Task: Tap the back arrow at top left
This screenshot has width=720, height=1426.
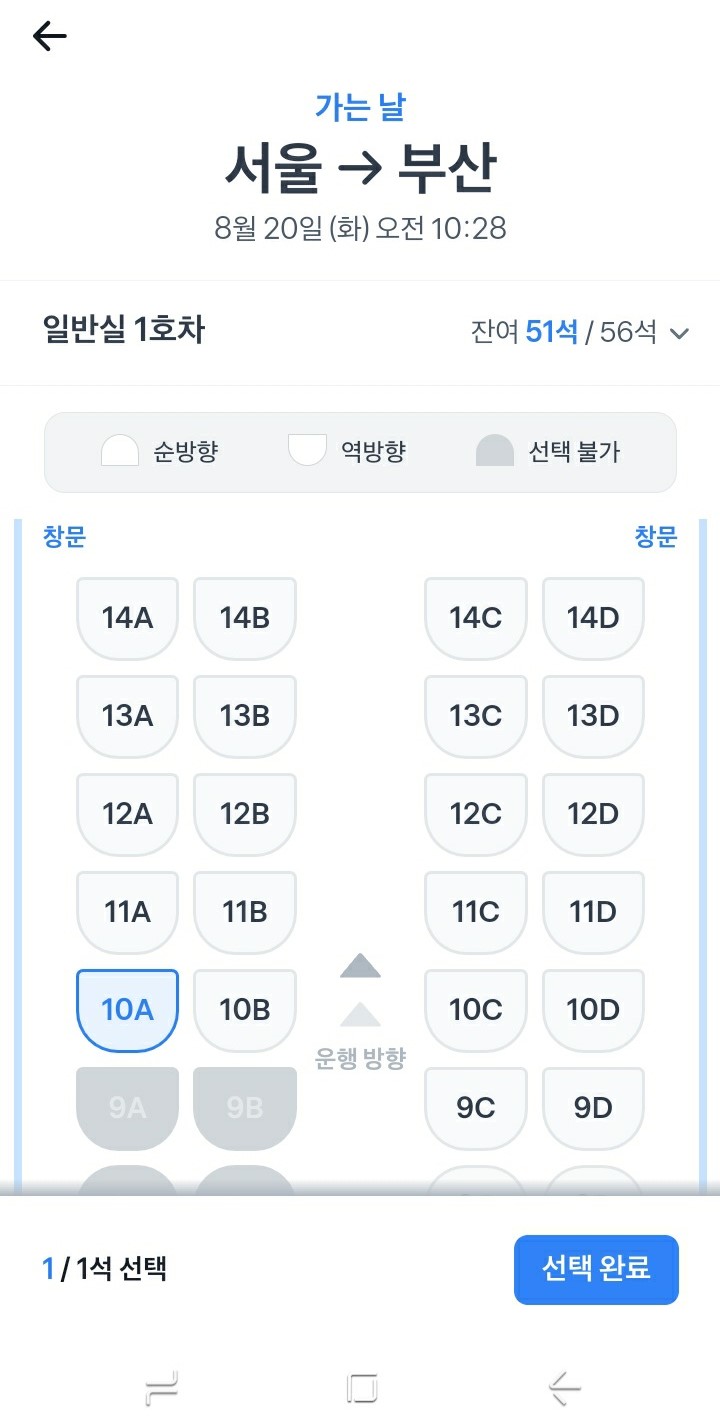Action: click(x=48, y=36)
